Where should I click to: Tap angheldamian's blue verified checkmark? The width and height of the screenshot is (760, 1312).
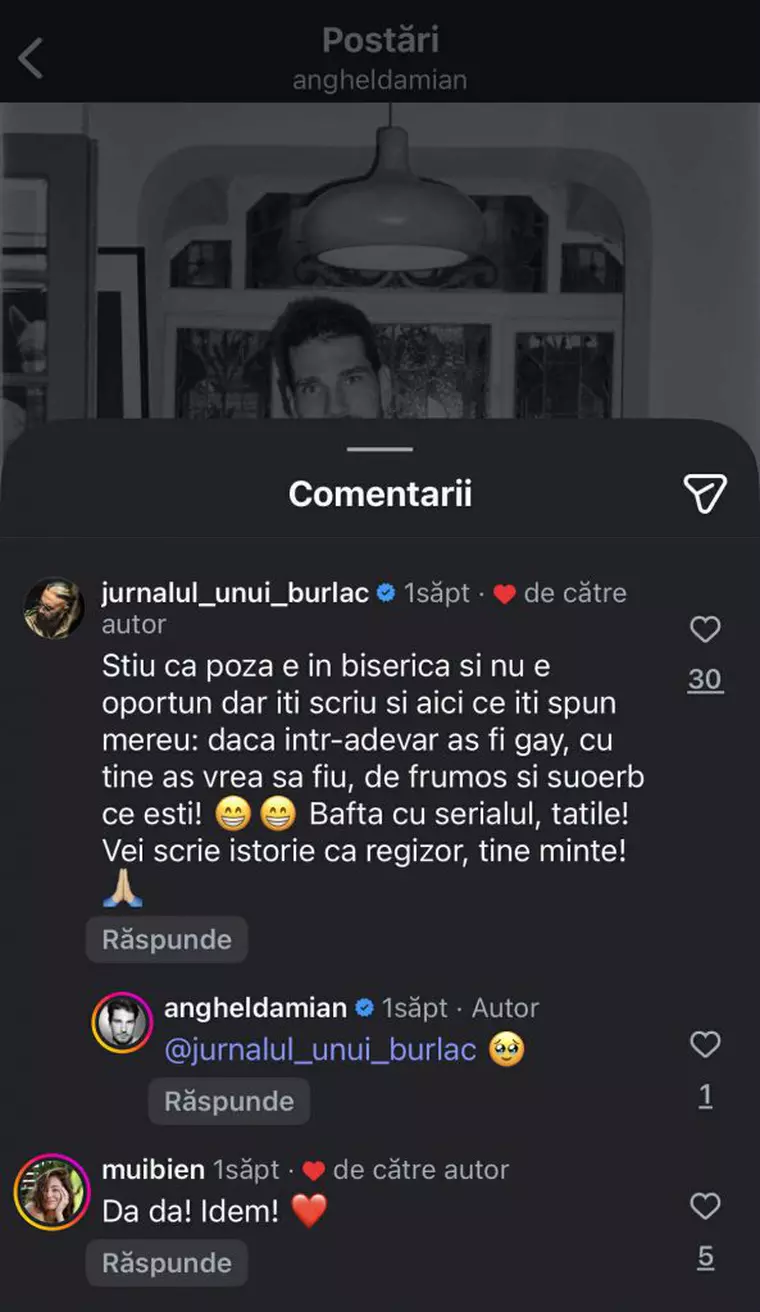coord(364,1008)
